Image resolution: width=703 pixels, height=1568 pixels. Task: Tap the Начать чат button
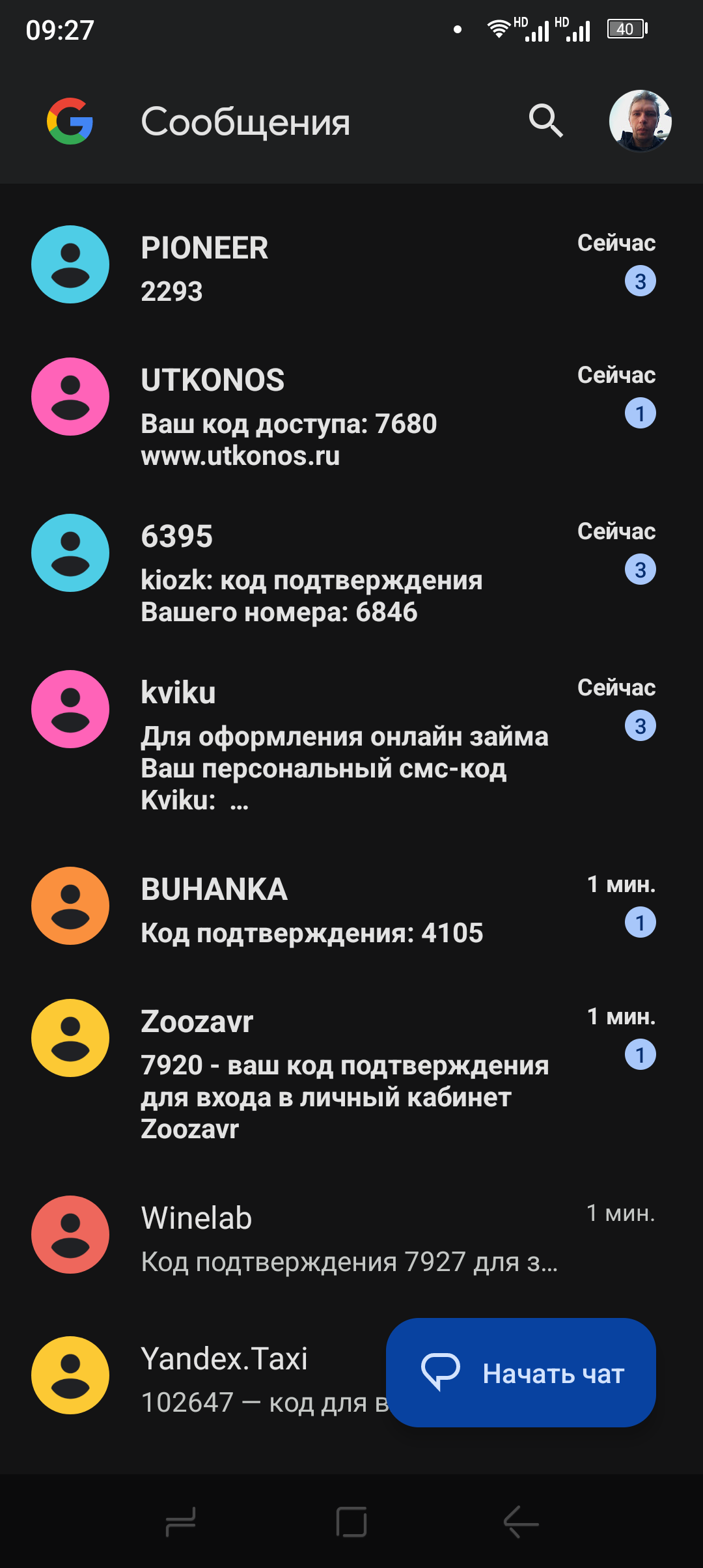521,1373
